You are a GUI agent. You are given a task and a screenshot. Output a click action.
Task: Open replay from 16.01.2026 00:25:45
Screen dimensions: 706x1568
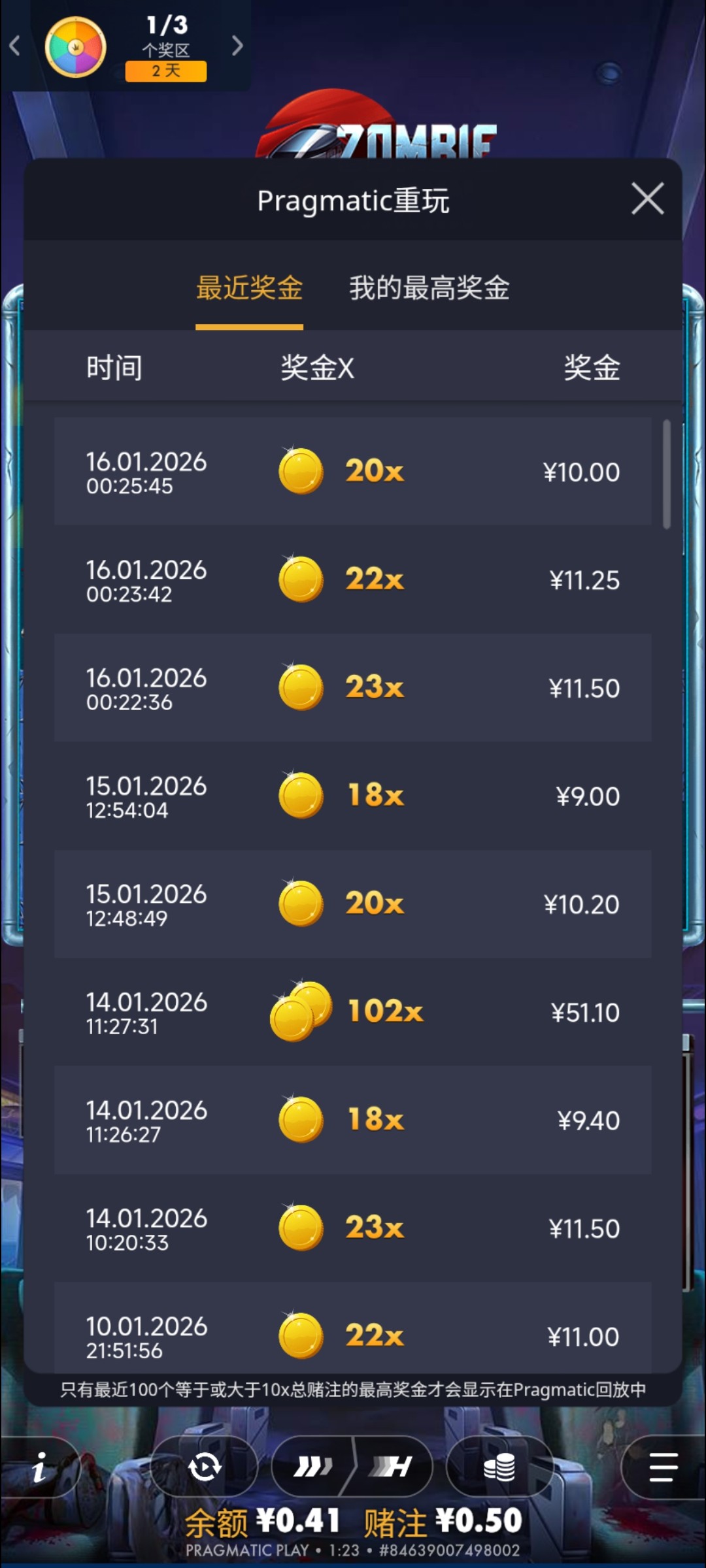click(352, 472)
